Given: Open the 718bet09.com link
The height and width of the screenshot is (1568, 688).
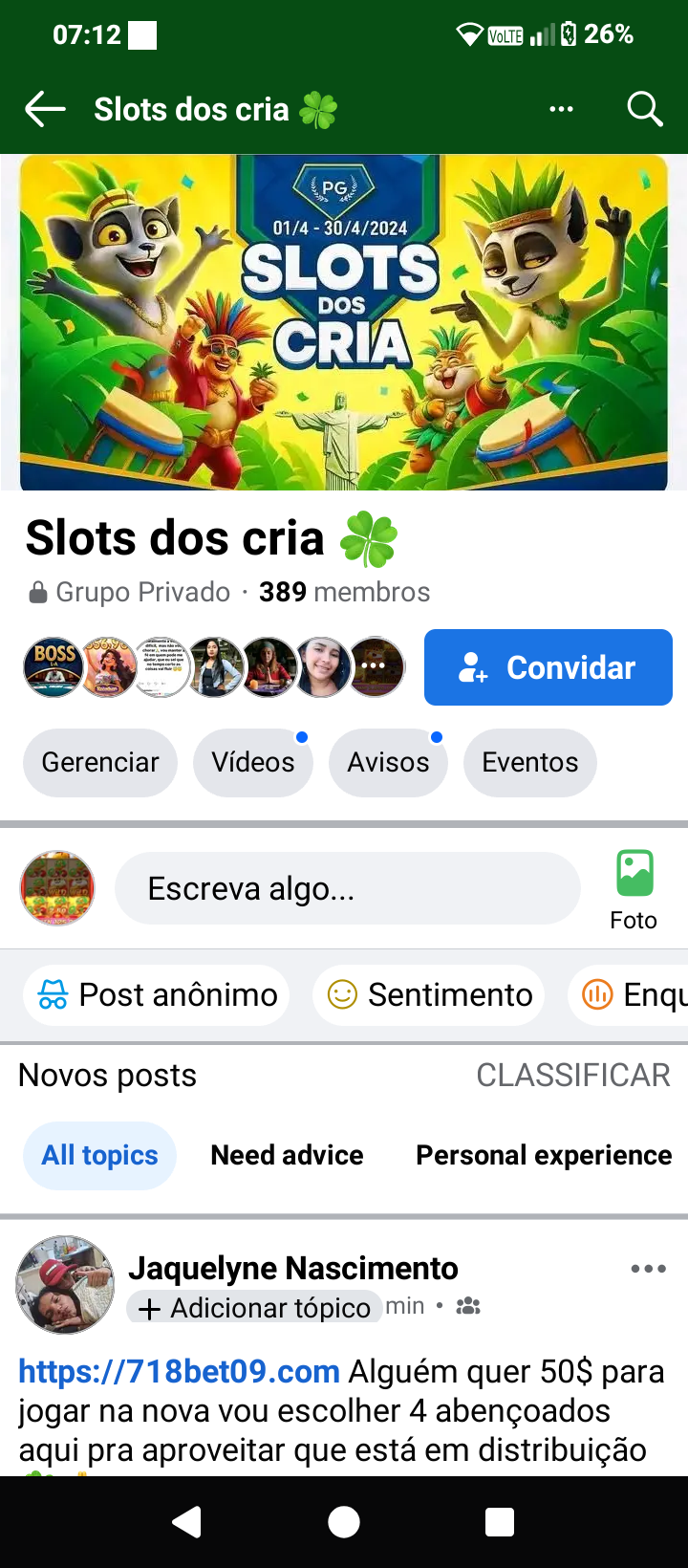Looking at the screenshot, I should tap(180, 1372).
